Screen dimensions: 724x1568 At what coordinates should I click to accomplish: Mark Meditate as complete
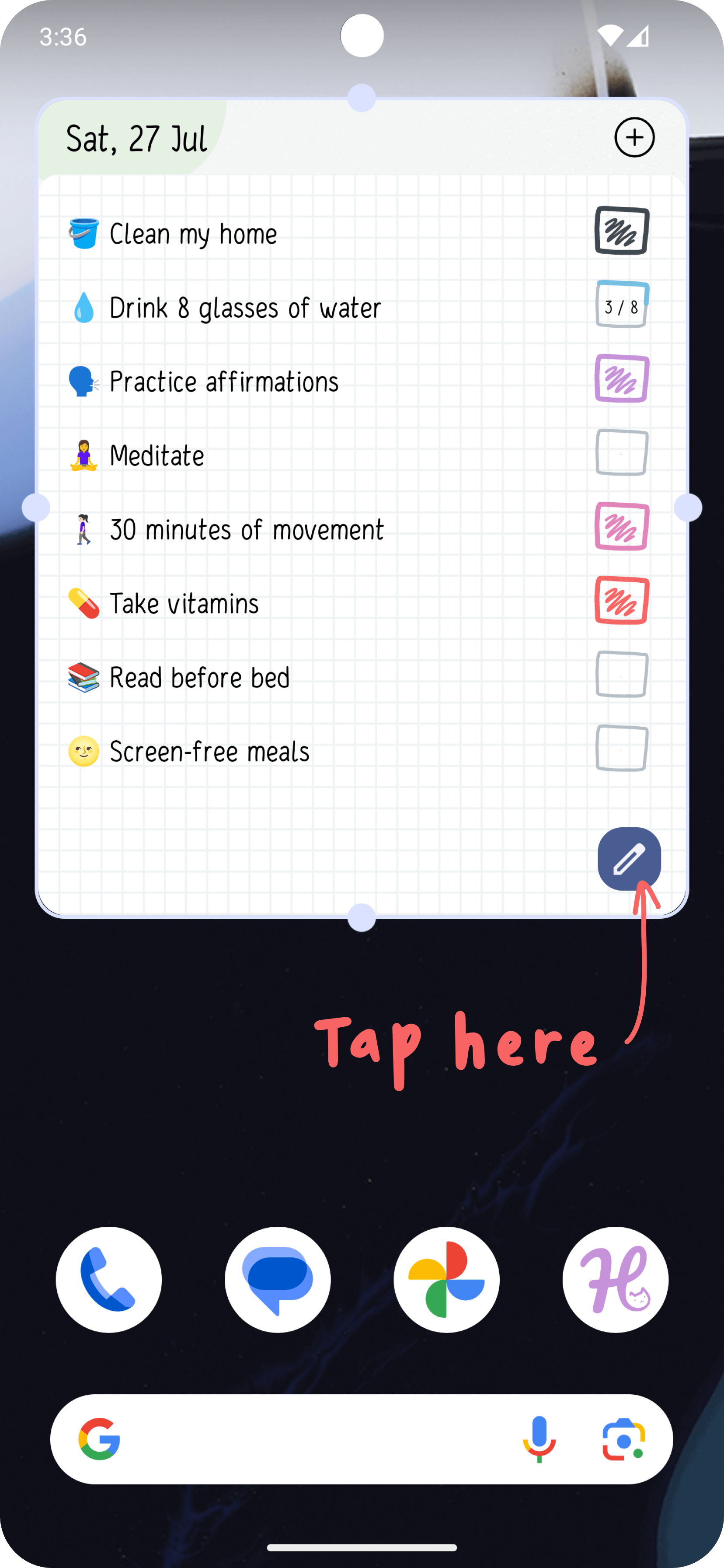point(621,452)
